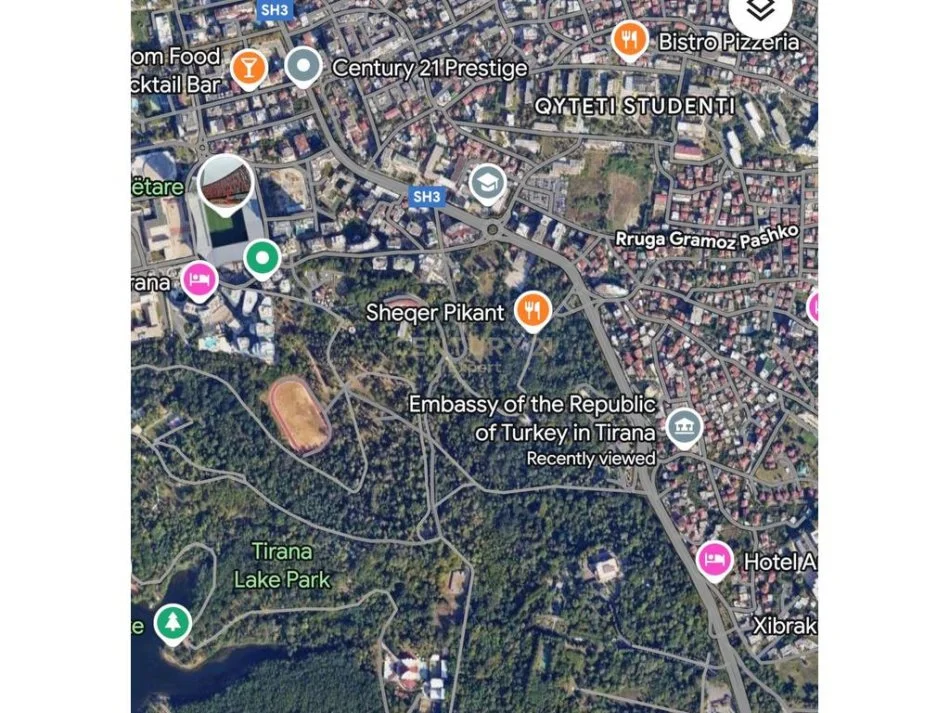Open the cocktail bar pin
The image size is (950, 713).
click(248, 68)
